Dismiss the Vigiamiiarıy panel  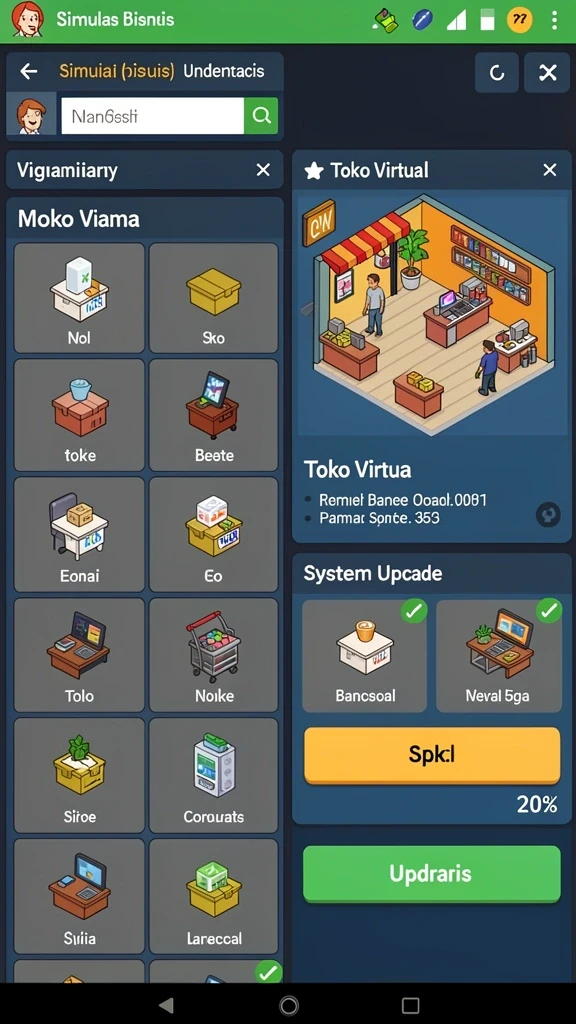click(x=263, y=170)
